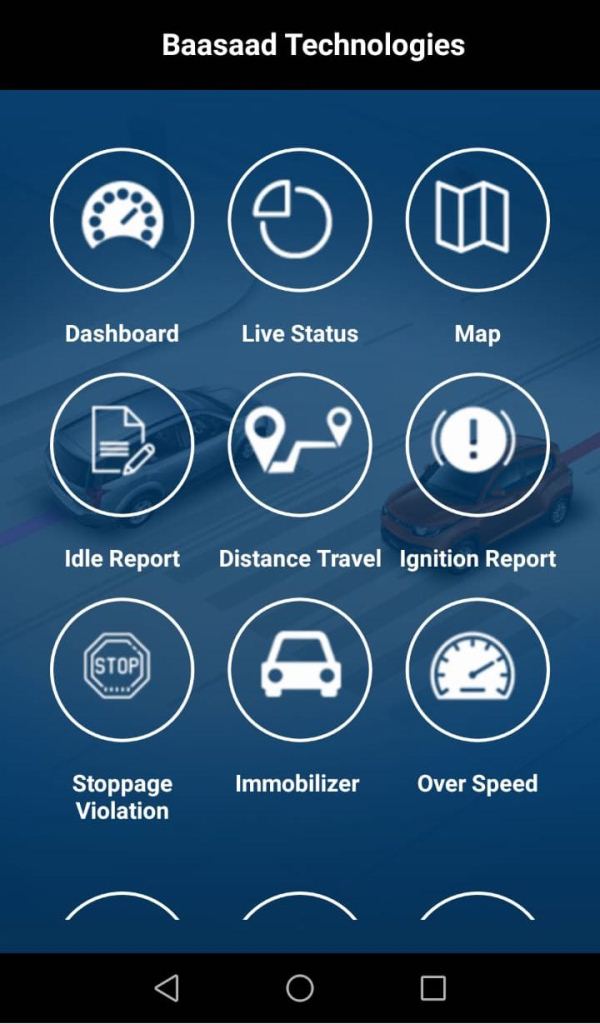Viewport: 600px width, 1024px height.
Task: Open the Idle Report
Action: (x=122, y=445)
